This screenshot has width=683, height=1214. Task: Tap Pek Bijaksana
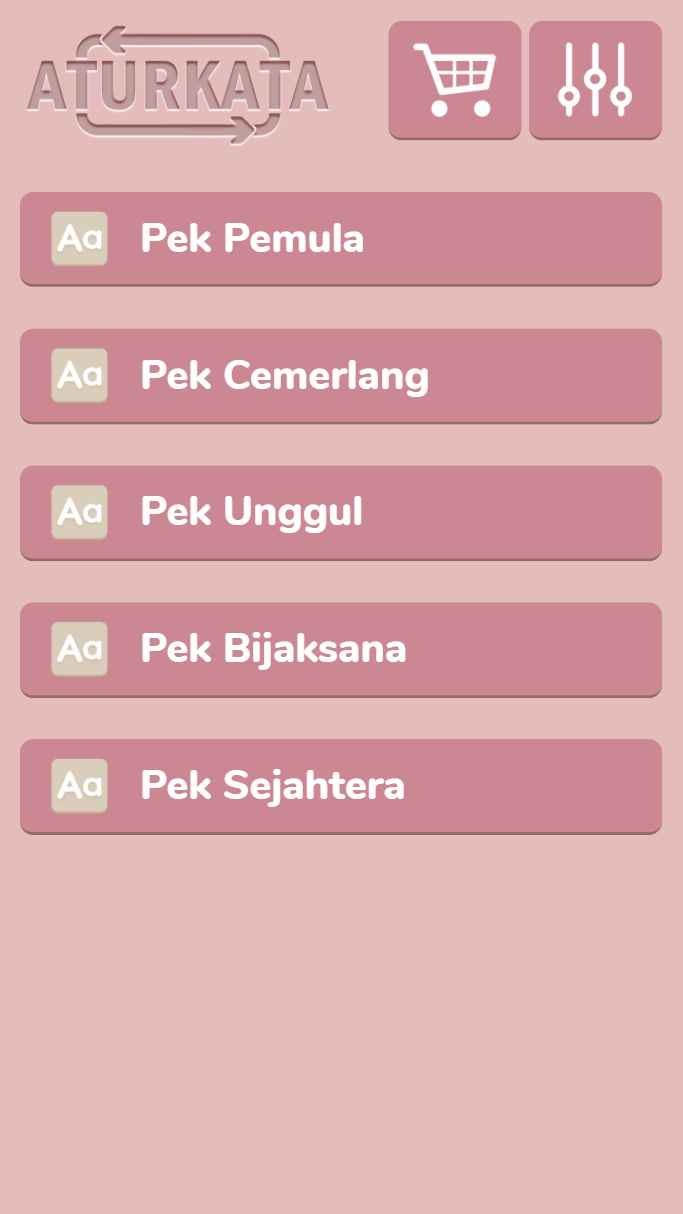340,649
